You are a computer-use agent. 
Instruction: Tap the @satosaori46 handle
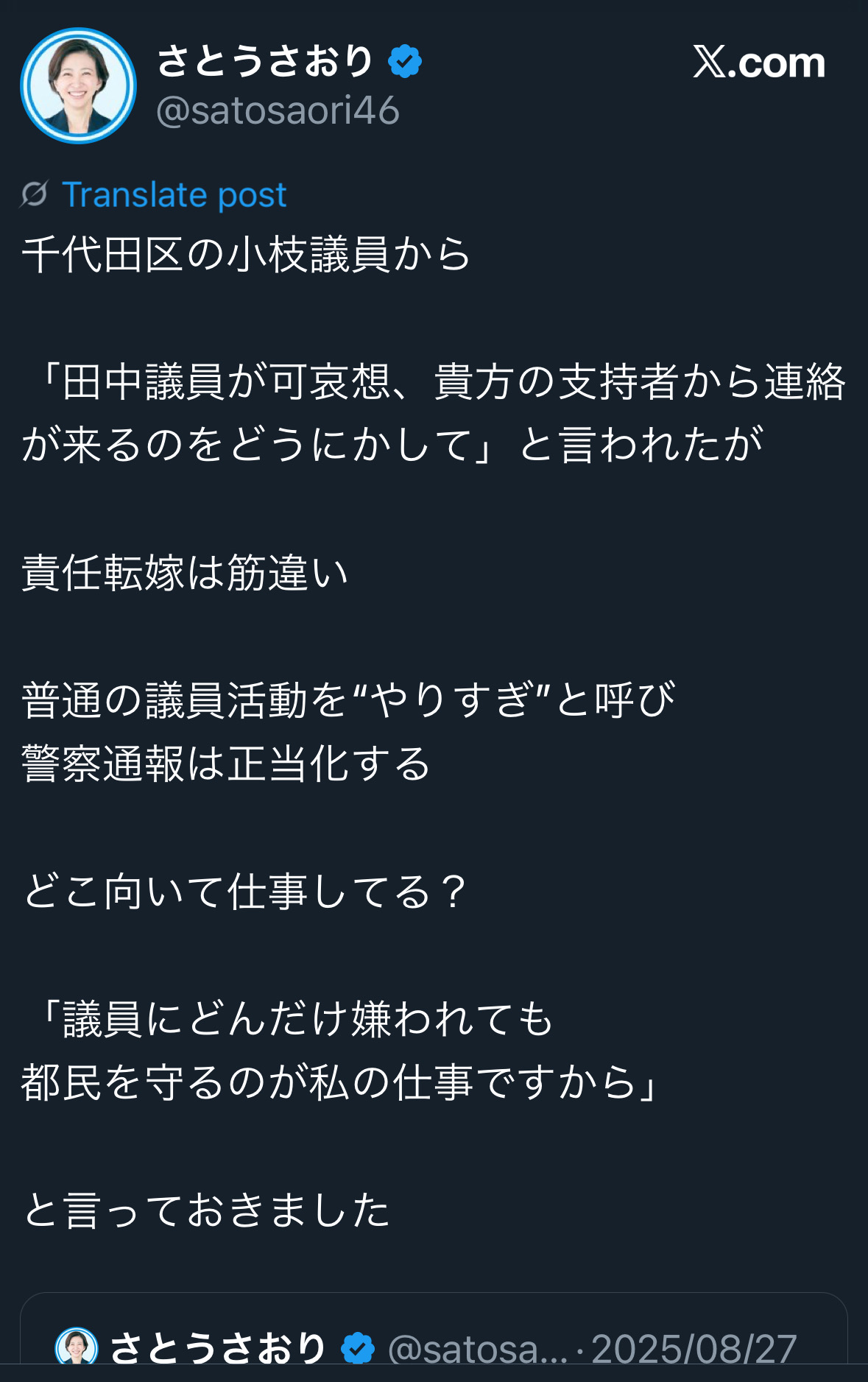[278, 110]
